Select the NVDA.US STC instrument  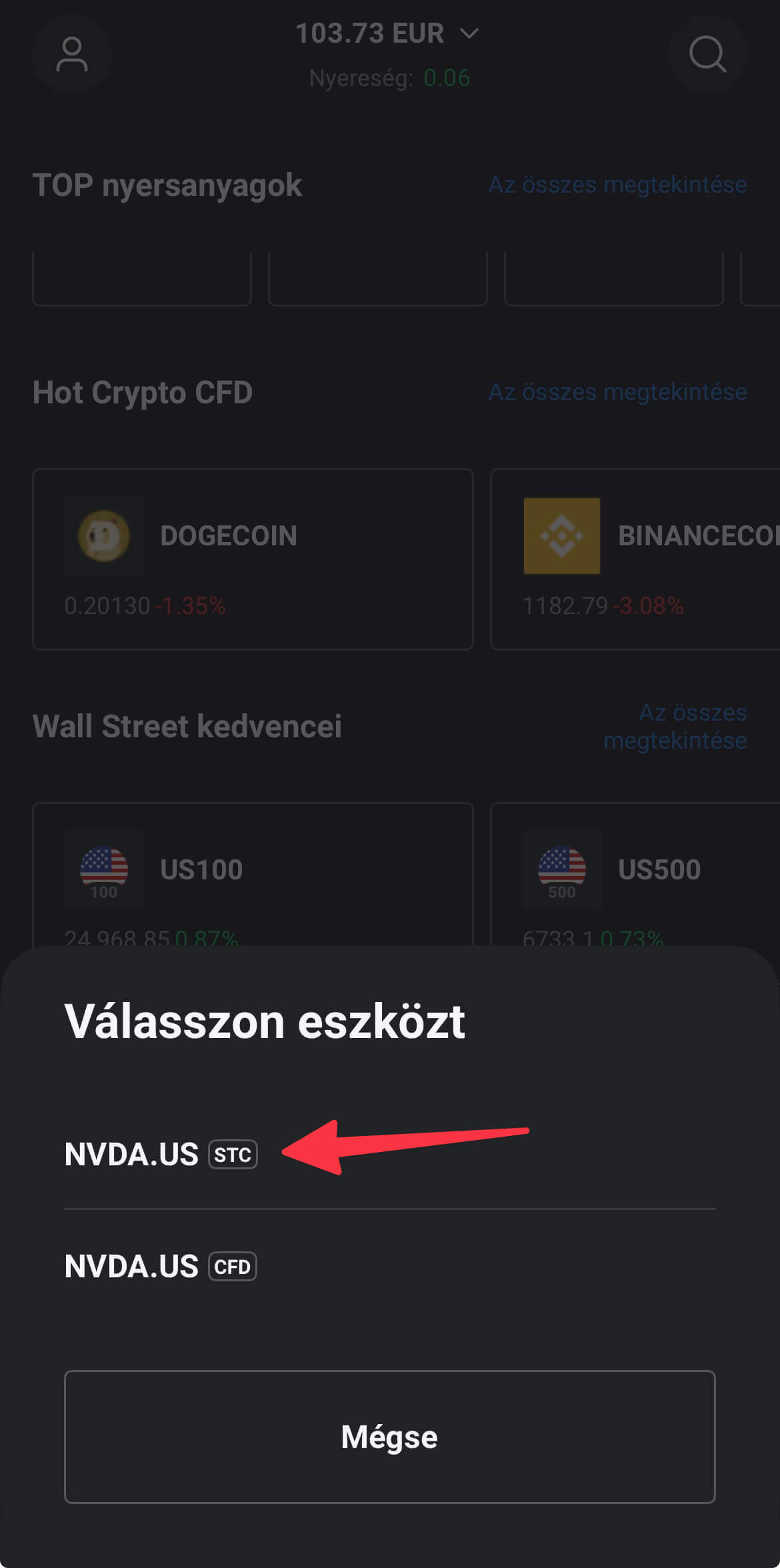(x=160, y=1155)
